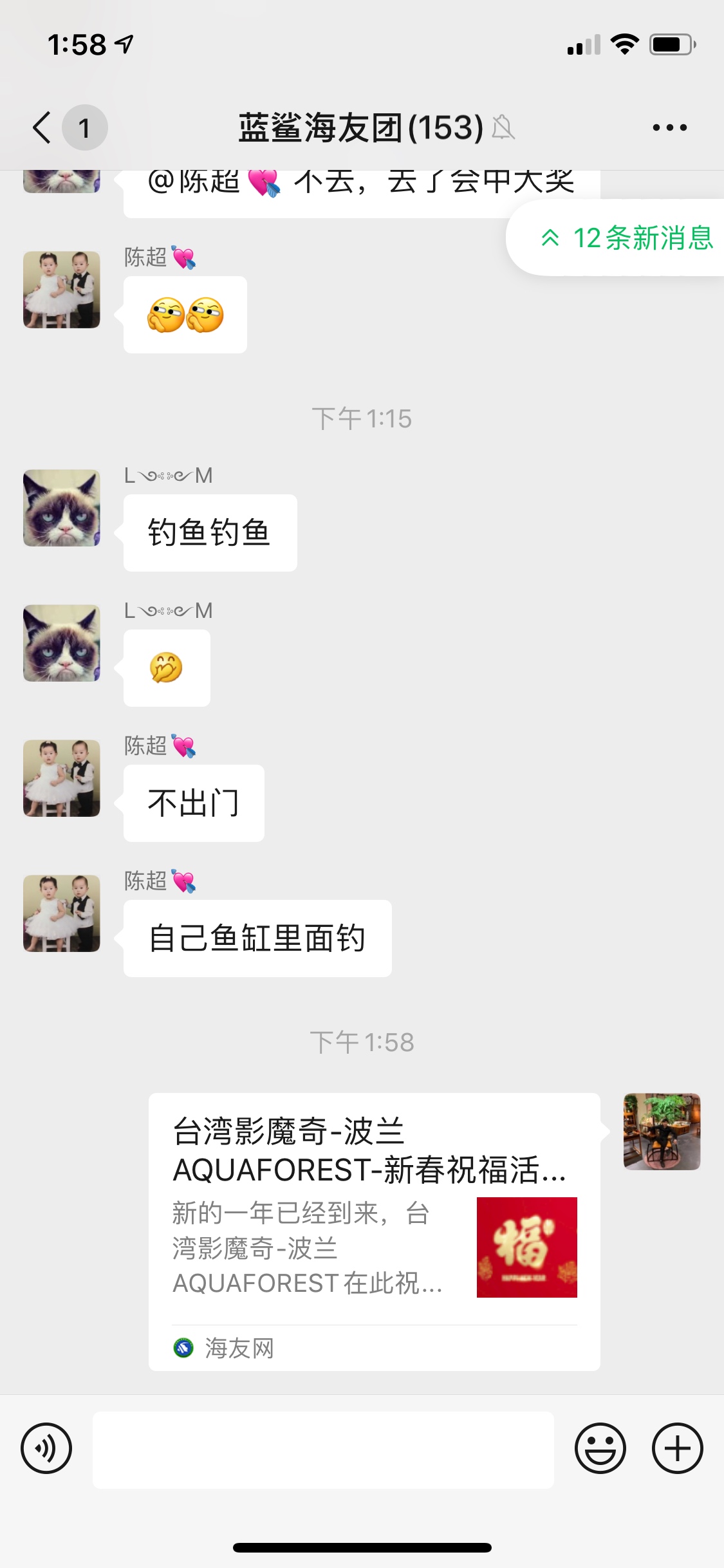This screenshot has height=1568, width=724.
Task: View profile of sender of 不出门
Action: 62,778
